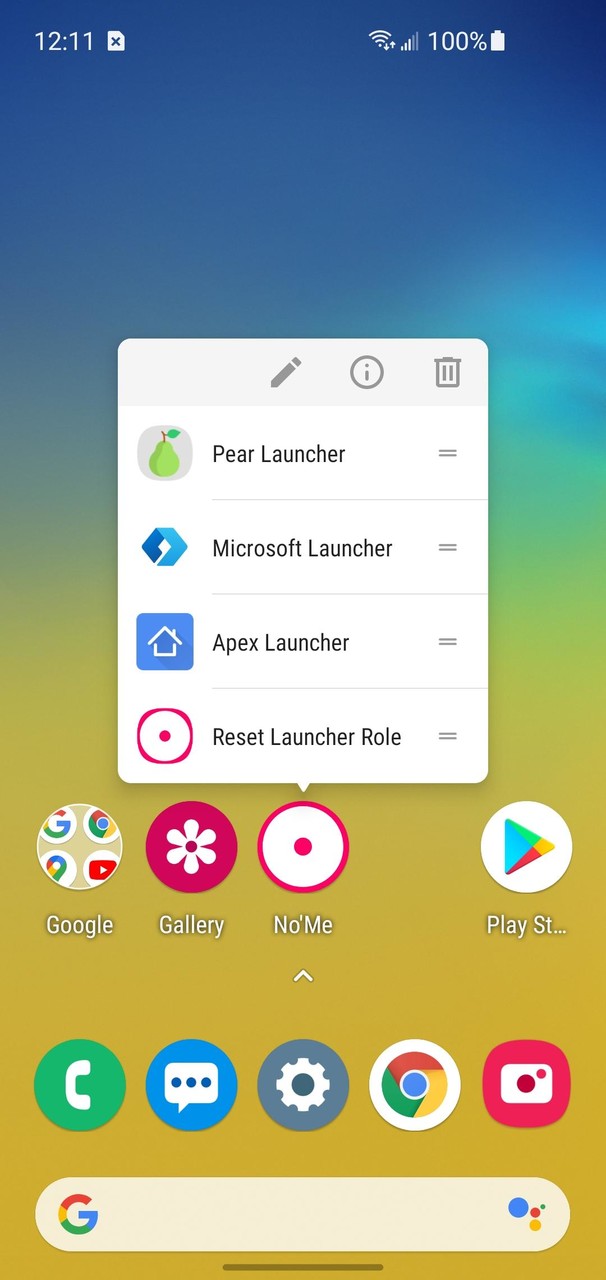Viewport: 606px width, 1280px height.
Task: Select Pear Launcher shortcut
Action: click(279, 454)
